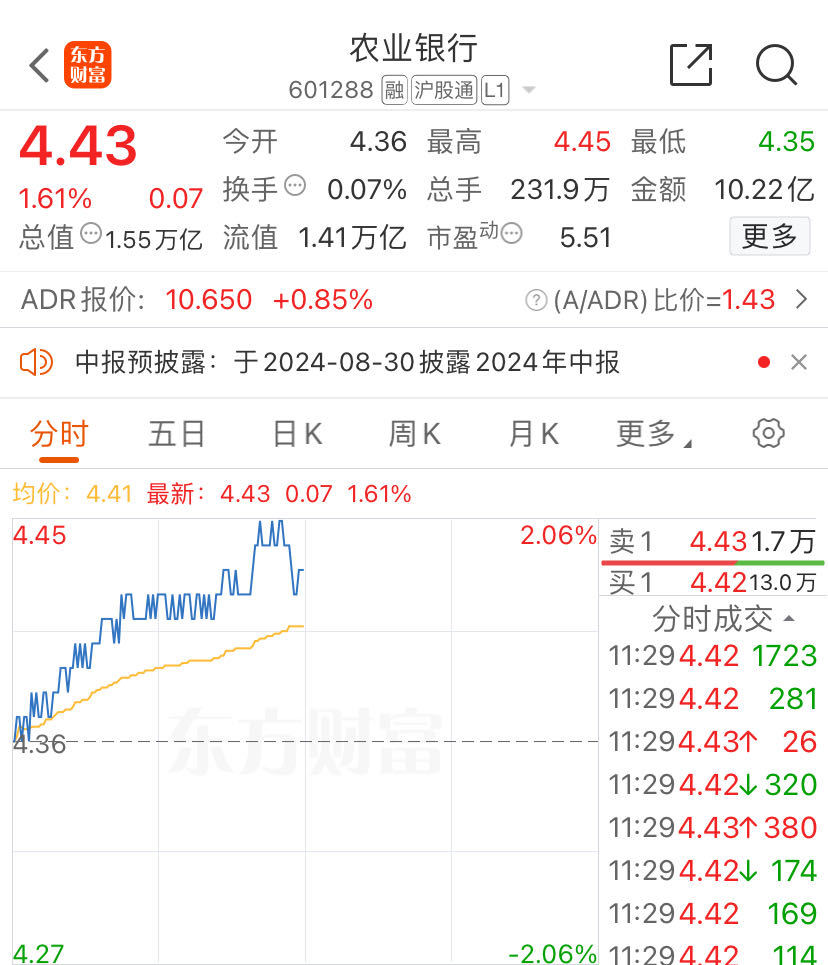Switch to the 周K chart tab
The width and height of the screenshot is (828, 965).
coord(415,434)
